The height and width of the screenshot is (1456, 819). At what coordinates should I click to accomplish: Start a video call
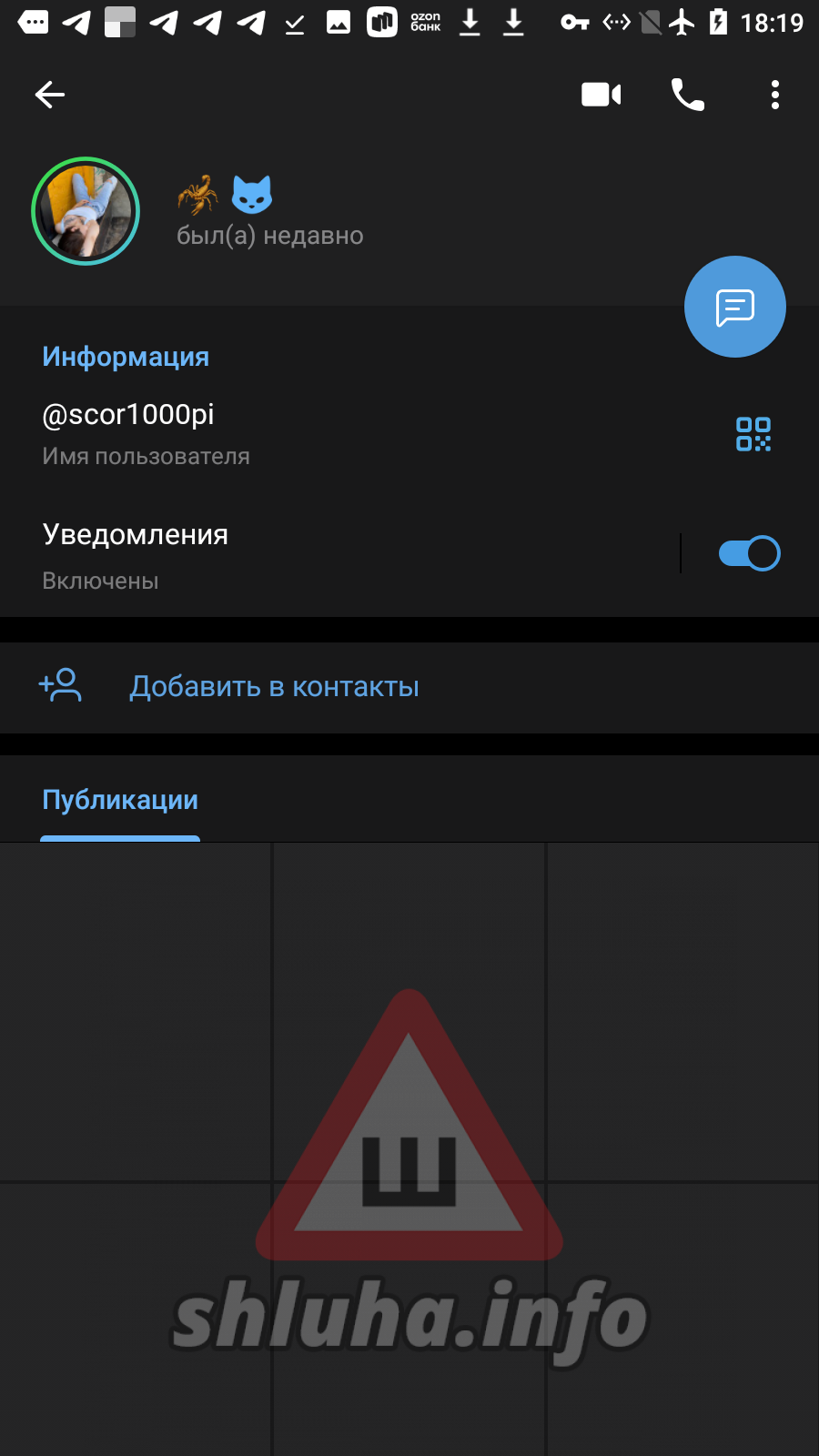[602, 95]
